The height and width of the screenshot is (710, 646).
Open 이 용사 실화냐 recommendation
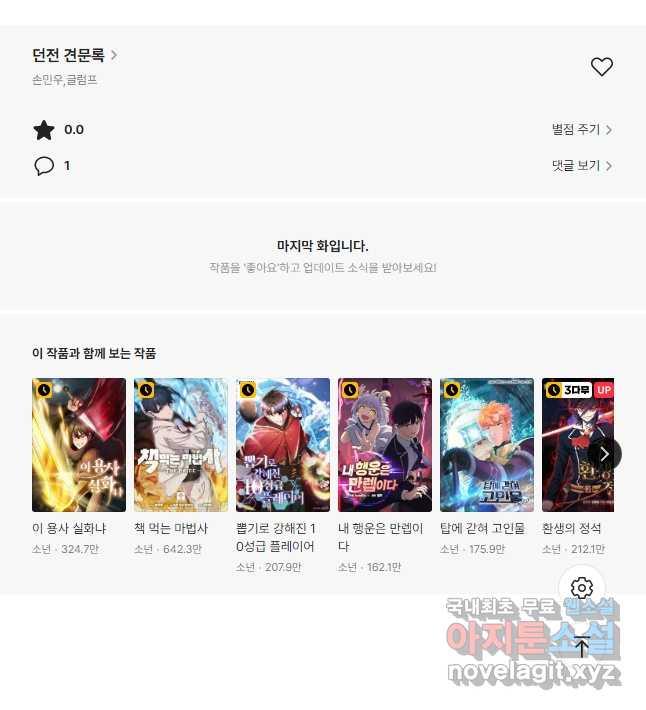[x=79, y=445]
